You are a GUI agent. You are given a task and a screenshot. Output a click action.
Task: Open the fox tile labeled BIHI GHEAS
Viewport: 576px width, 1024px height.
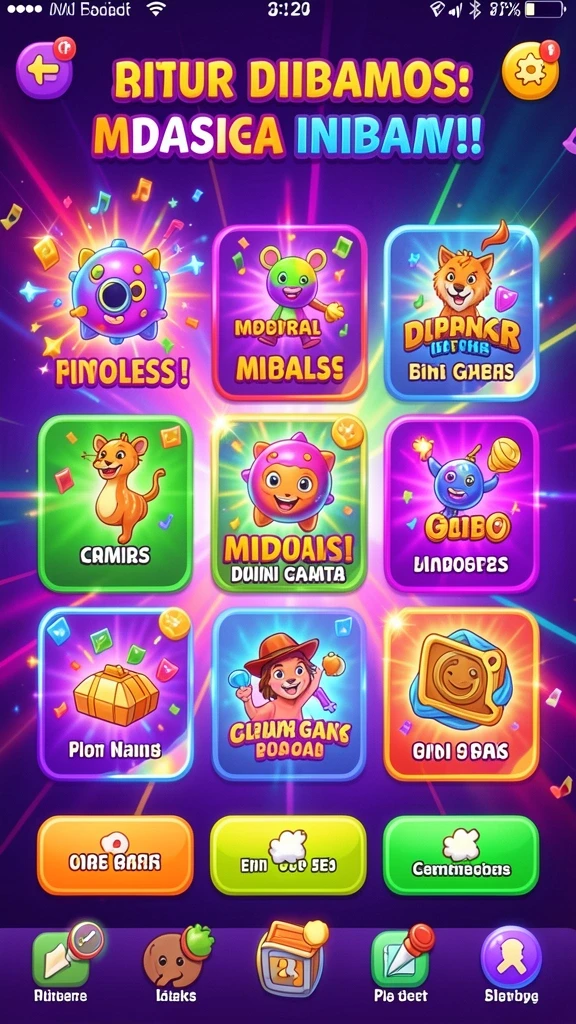(x=461, y=313)
